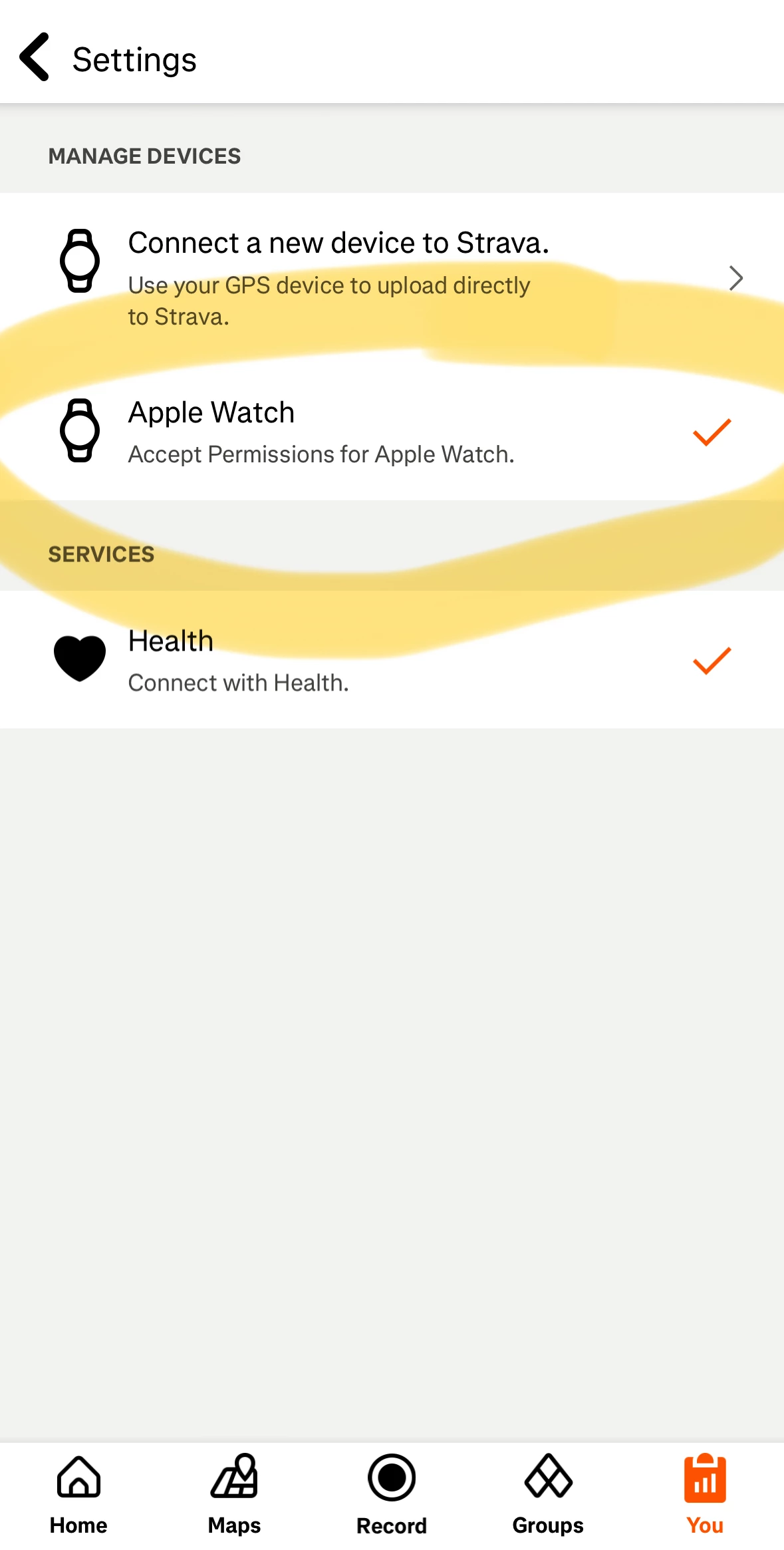The width and height of the screenshot is (784, 1550).
Task: Open the Record tab
Action: [x=392, y=1494]
